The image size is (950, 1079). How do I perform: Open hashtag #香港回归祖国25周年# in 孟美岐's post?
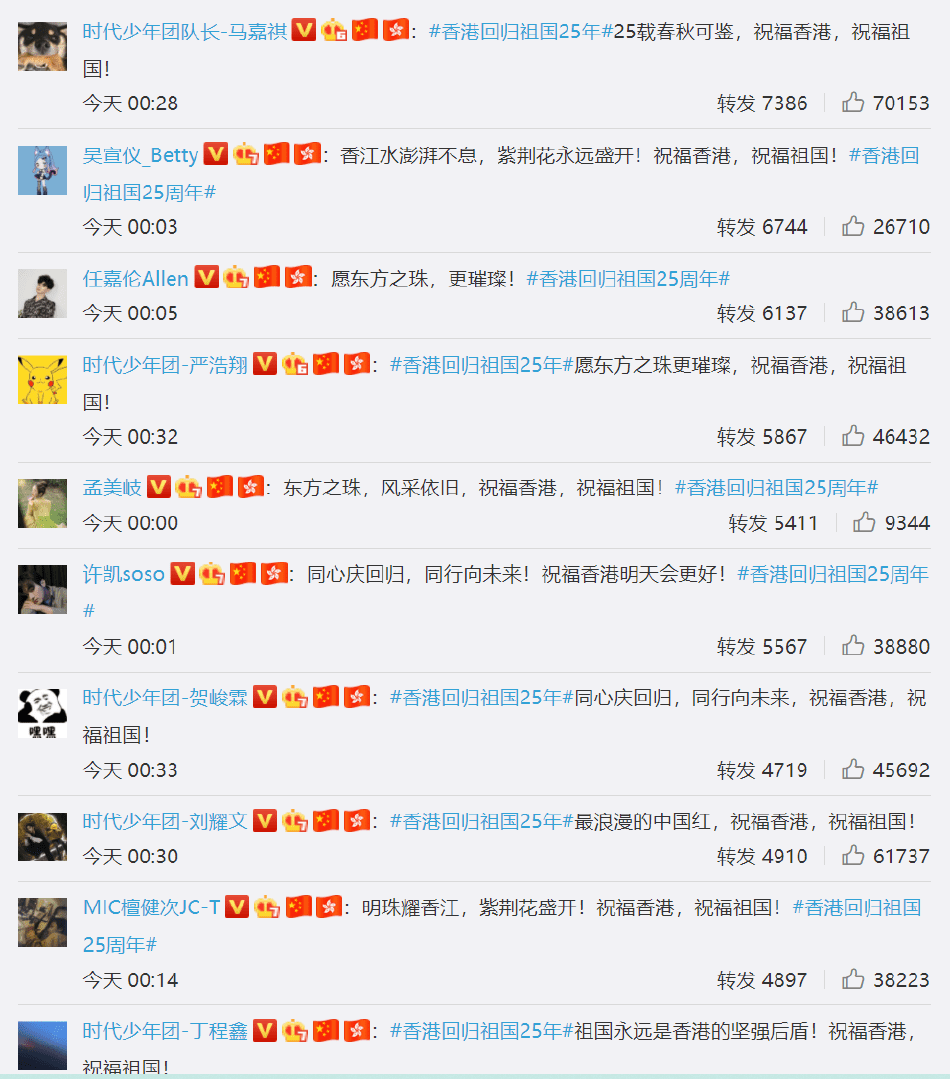[776, 488]
